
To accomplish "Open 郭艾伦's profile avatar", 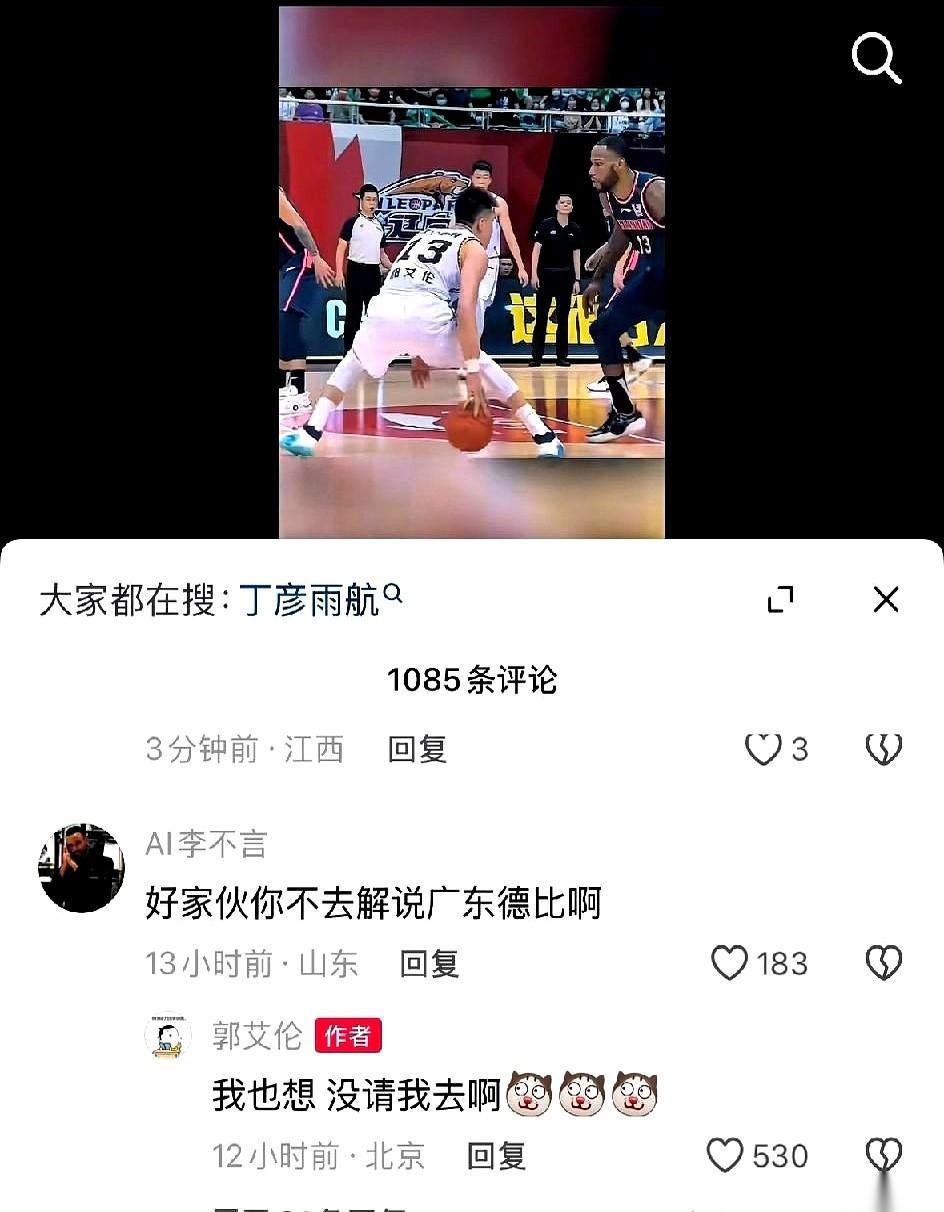I will 168,1038.
